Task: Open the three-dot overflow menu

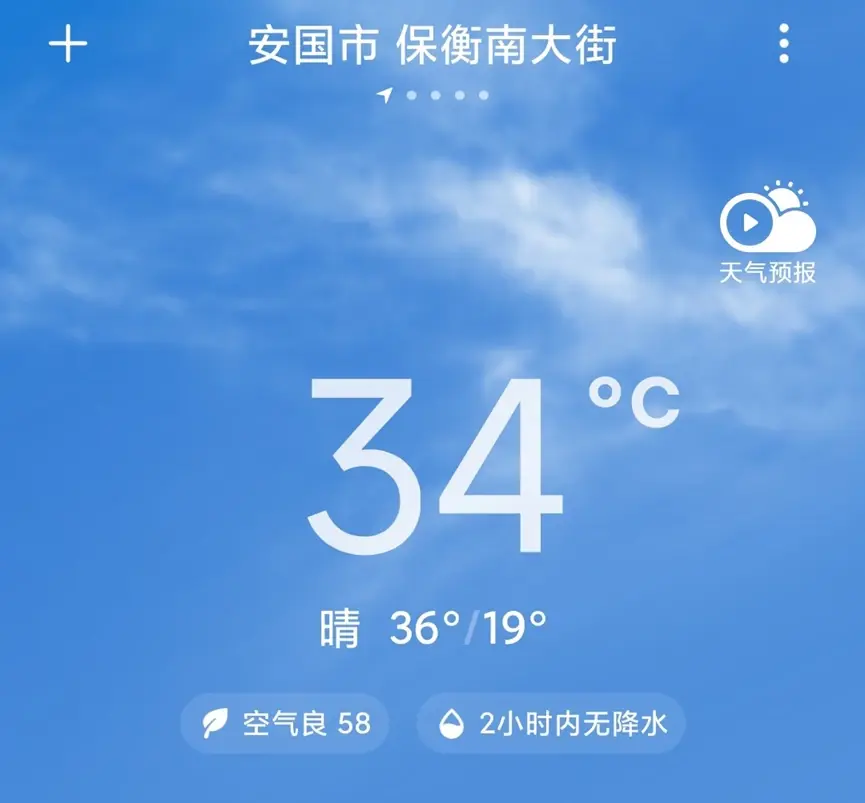Action: 784,45
